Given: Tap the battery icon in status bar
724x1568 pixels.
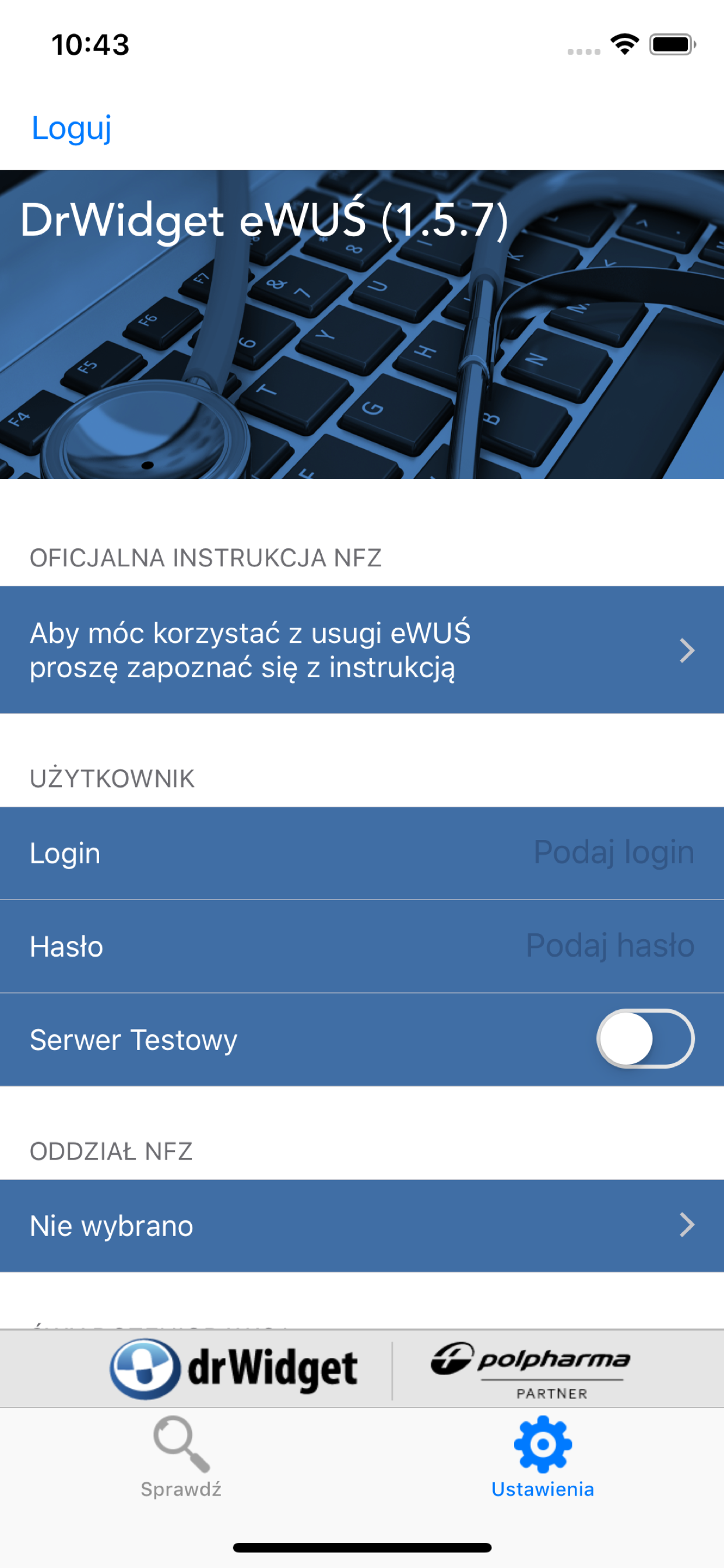Looking at the screenshot, I should [670, 44].
